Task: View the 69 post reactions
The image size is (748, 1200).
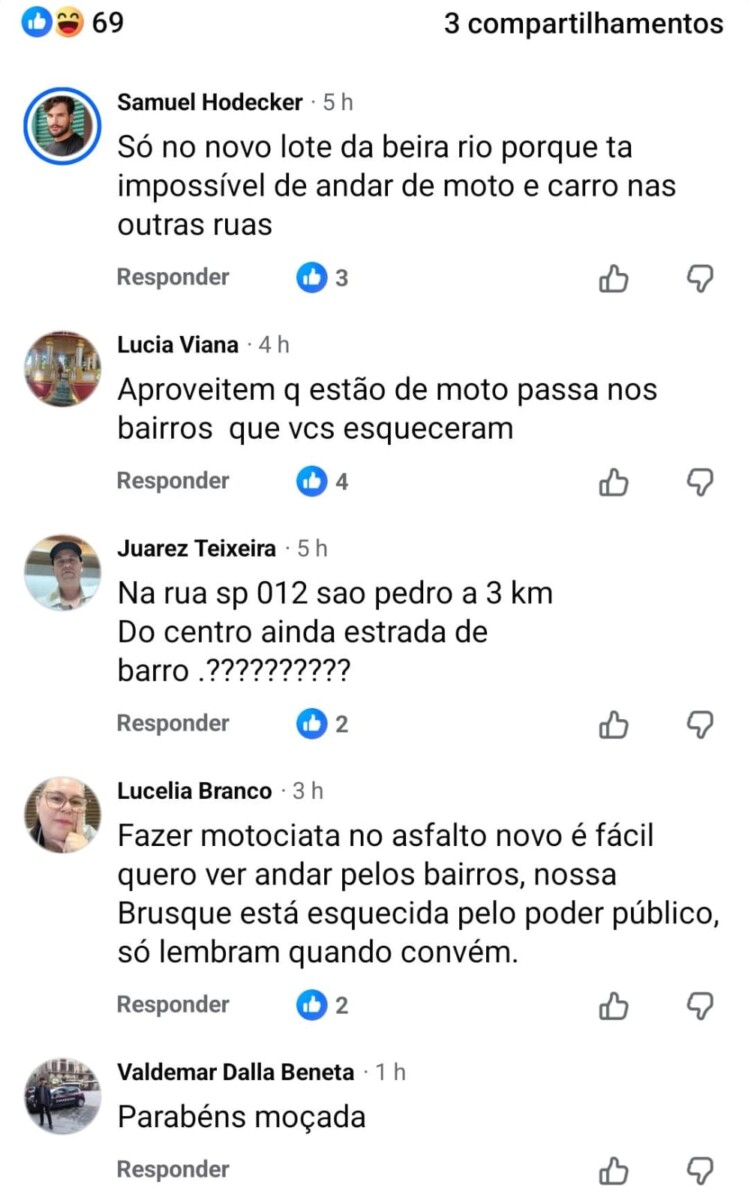Action: (x=77, y=23)
